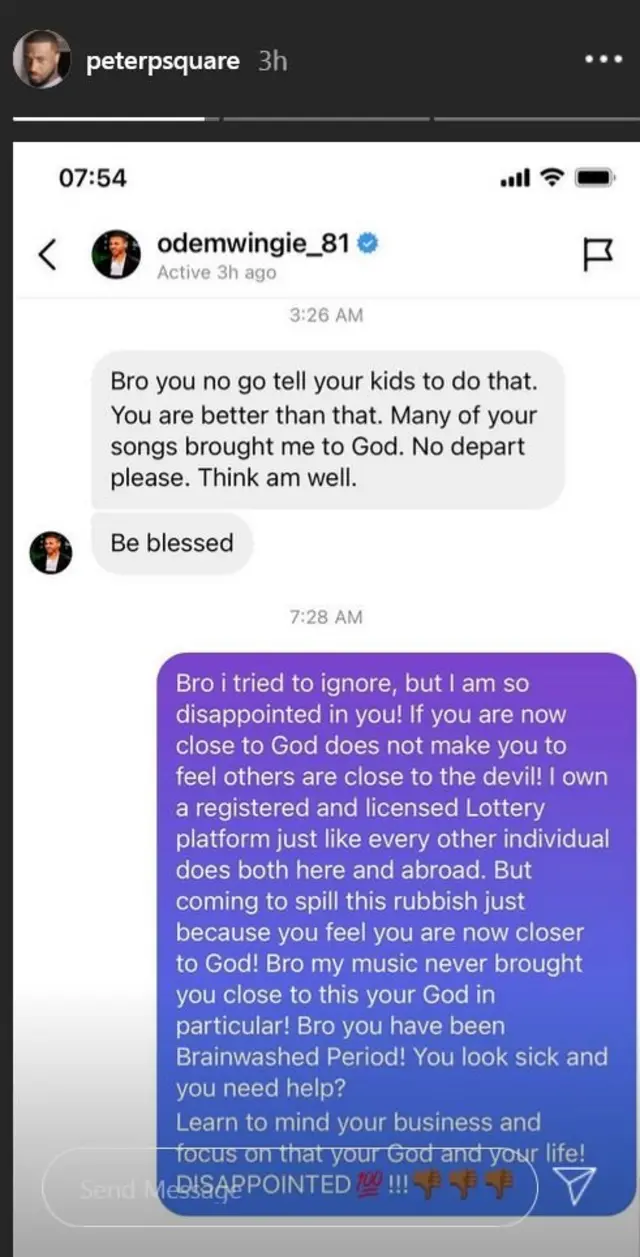Share this story via the paper plane
Image resolution: width=640 pixels, height=1257 pixels.
(581, 1186)
